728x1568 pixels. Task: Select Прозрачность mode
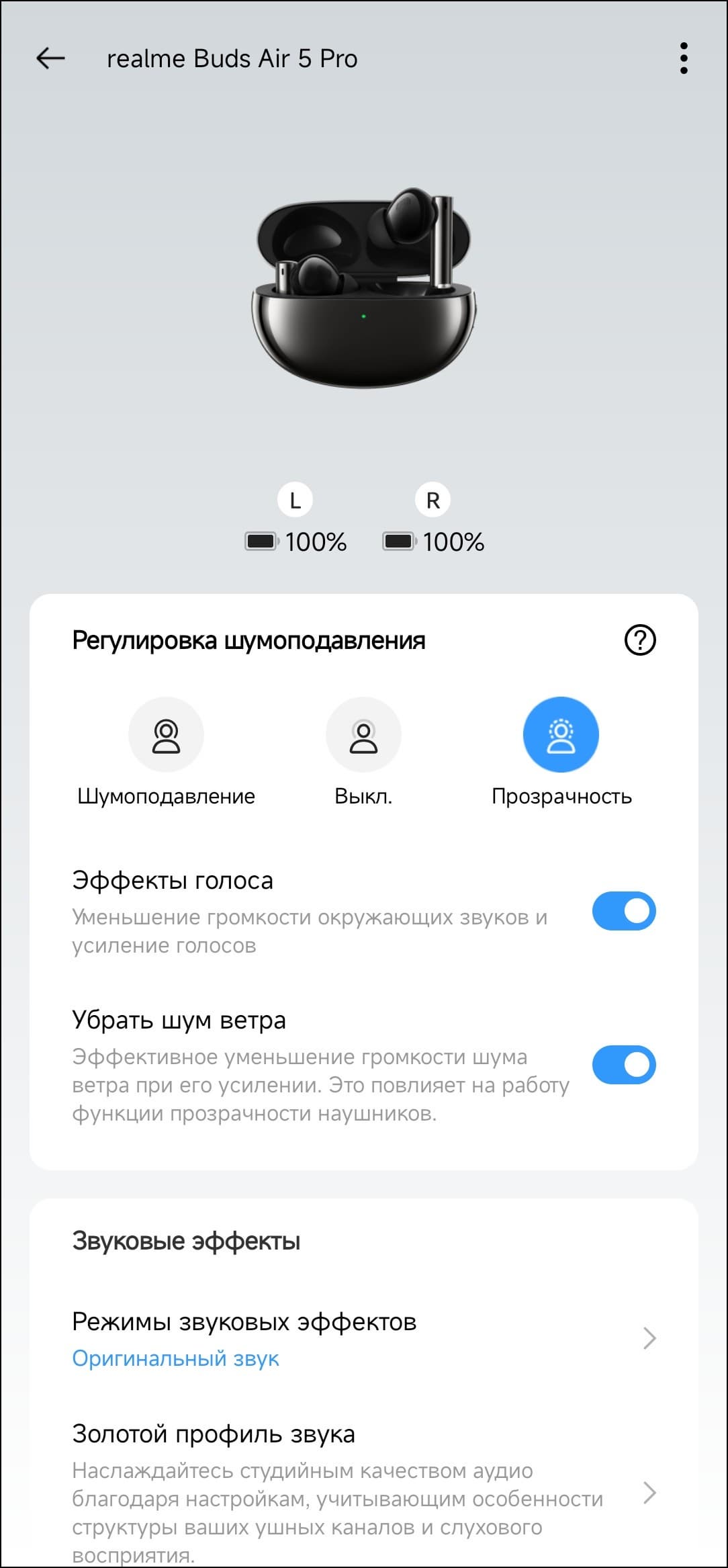[x=561, y=735]
